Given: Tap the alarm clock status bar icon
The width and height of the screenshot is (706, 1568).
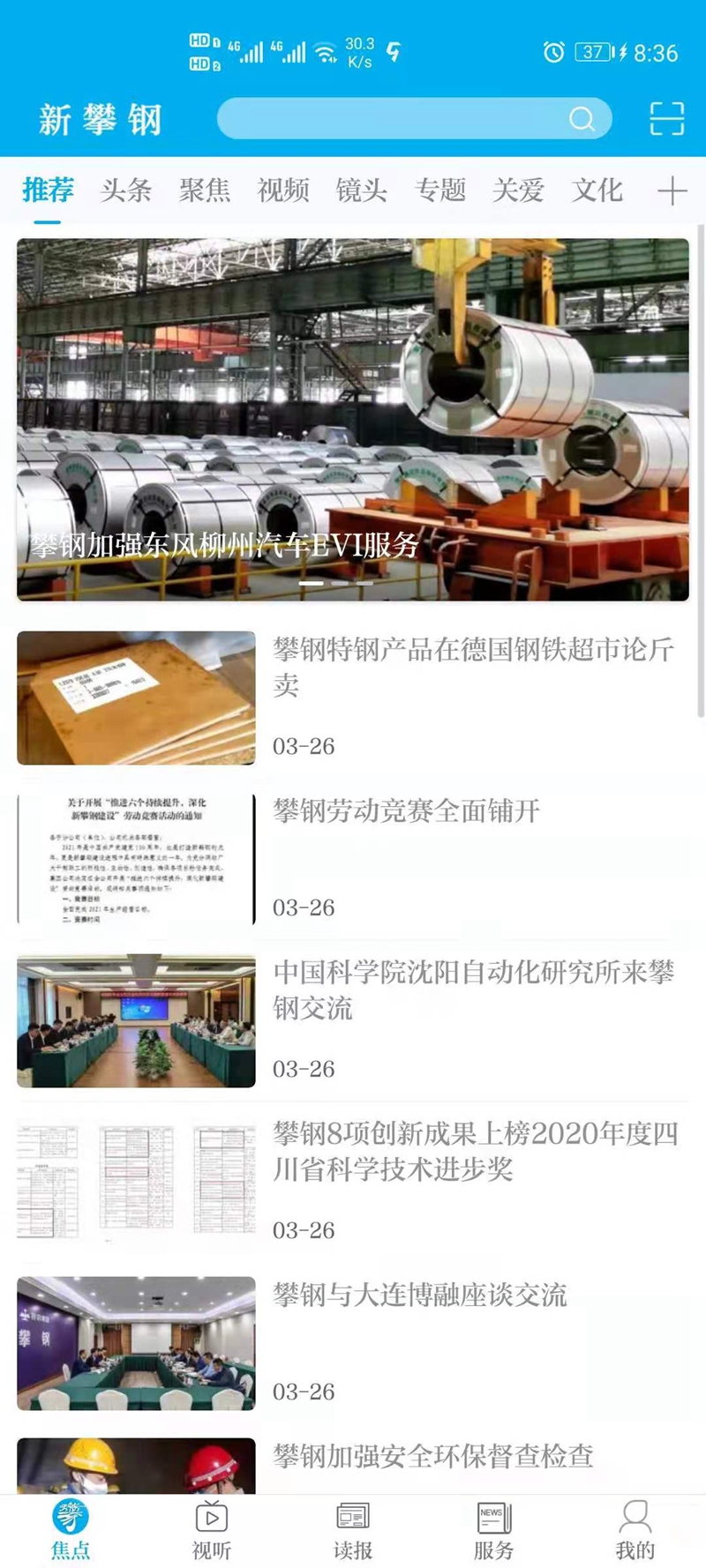Looking at the screenshot, I should (553, 53).
